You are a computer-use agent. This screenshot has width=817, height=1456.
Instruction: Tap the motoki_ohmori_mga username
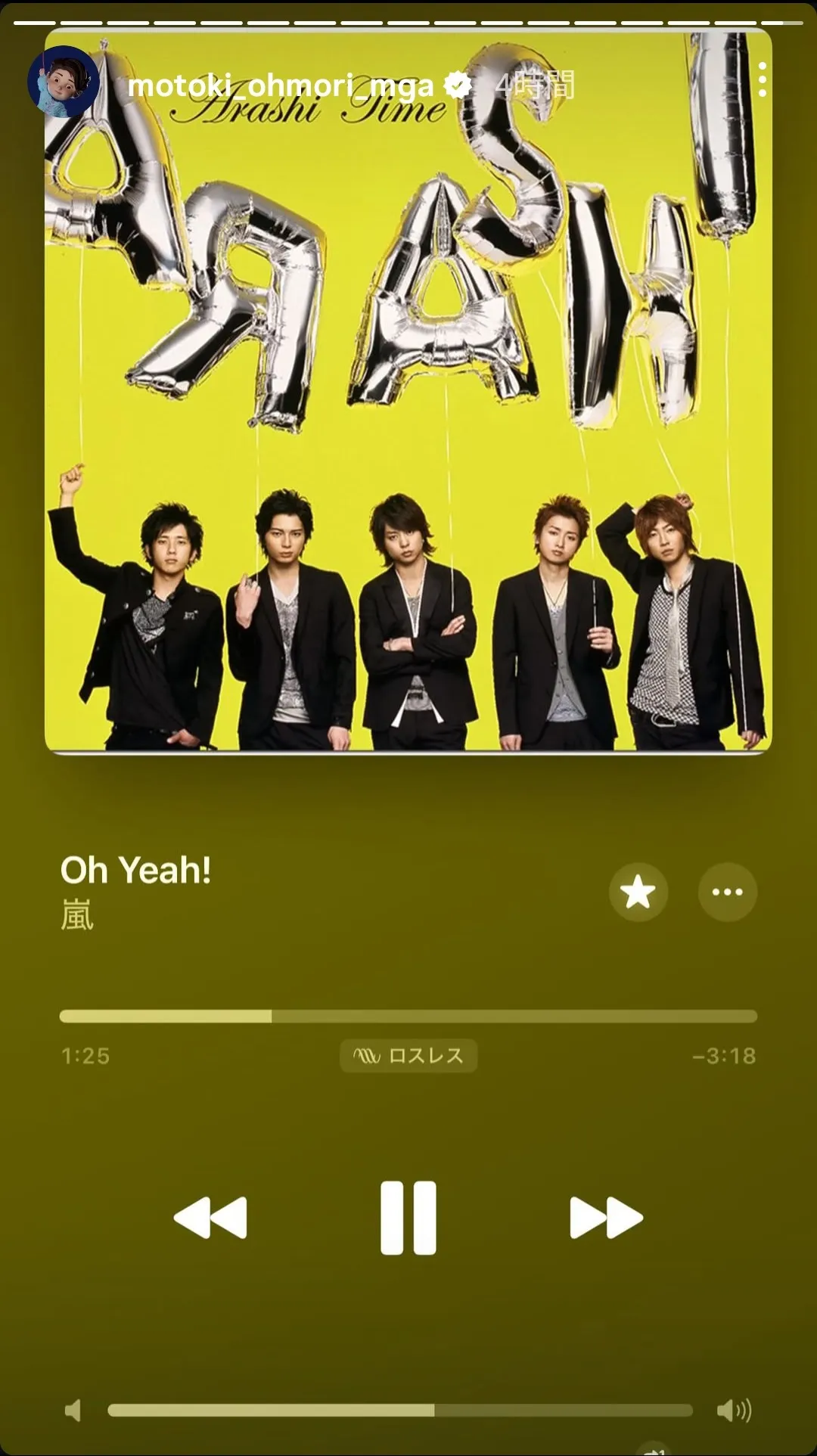(x=281, y=86)
